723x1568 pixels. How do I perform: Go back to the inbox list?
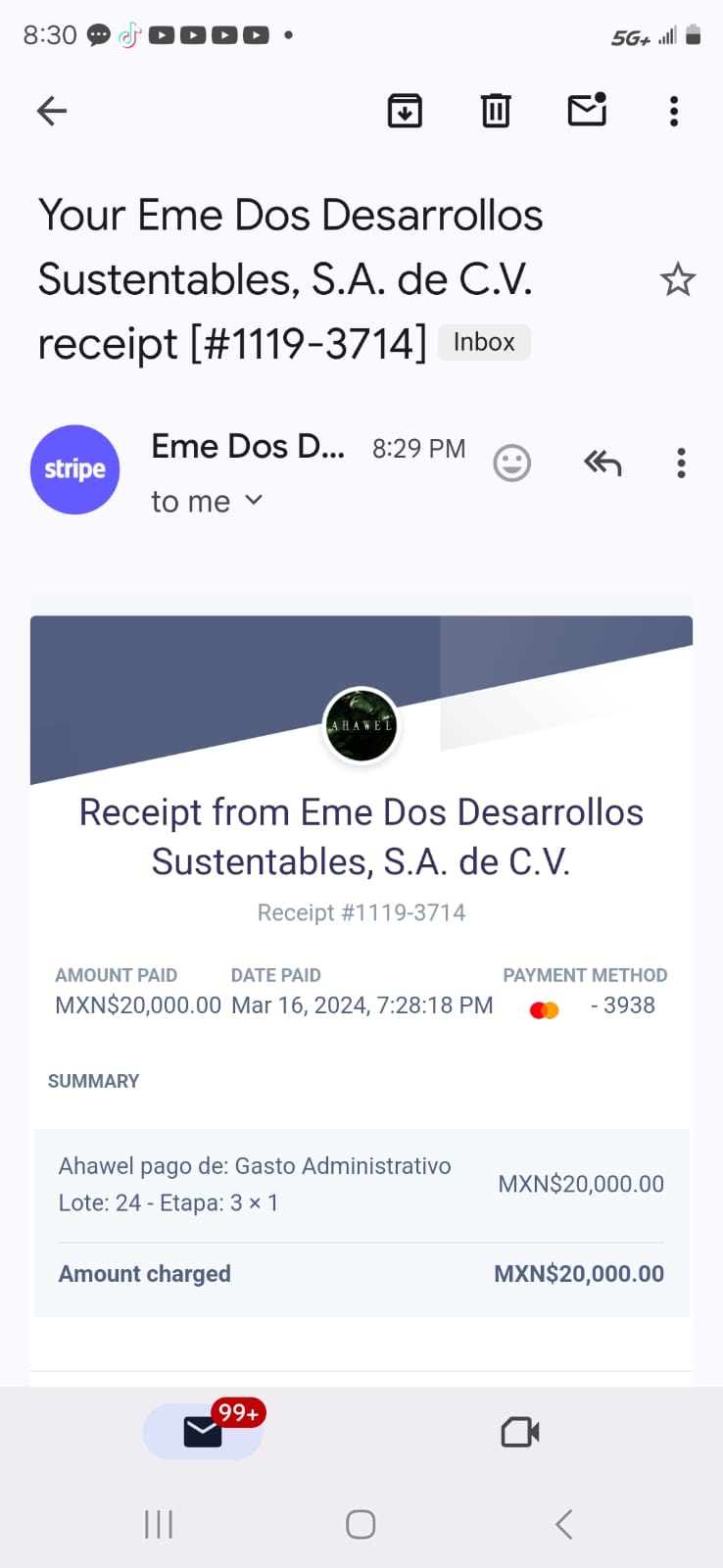coord(52,111)
